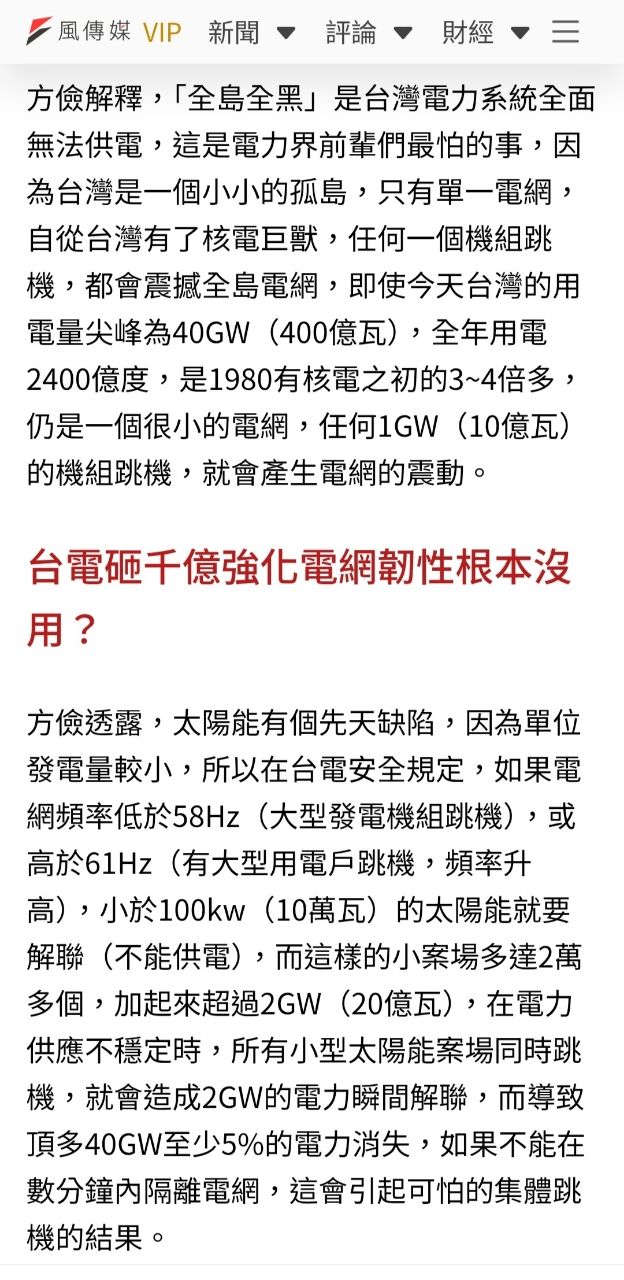Expand the 評論 dropdown menu
The height and width of the screenshot is (1280, 624).
click(368, 32)
